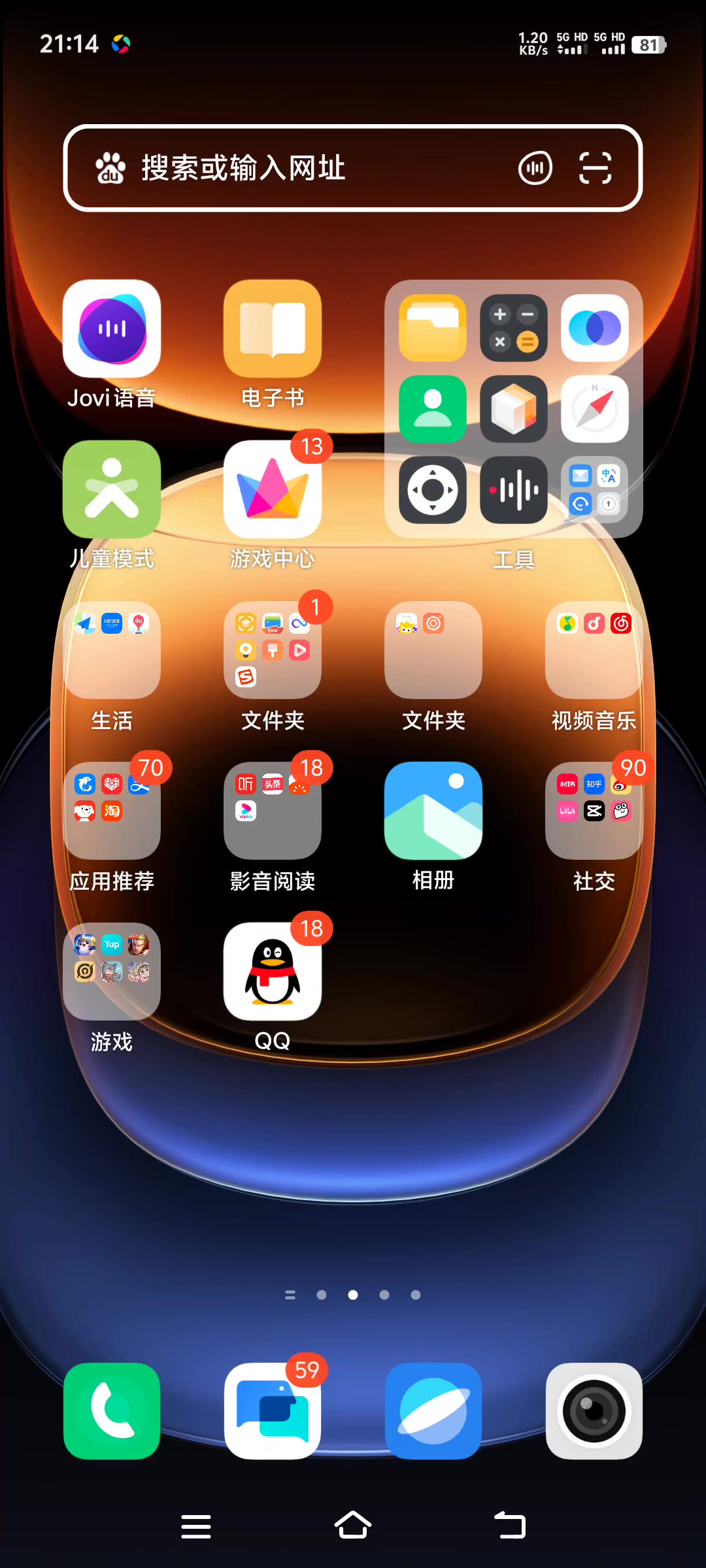Open the calculator in 工具 folder
This screenshot has width=706, height=1568.
tap(514, 328)
